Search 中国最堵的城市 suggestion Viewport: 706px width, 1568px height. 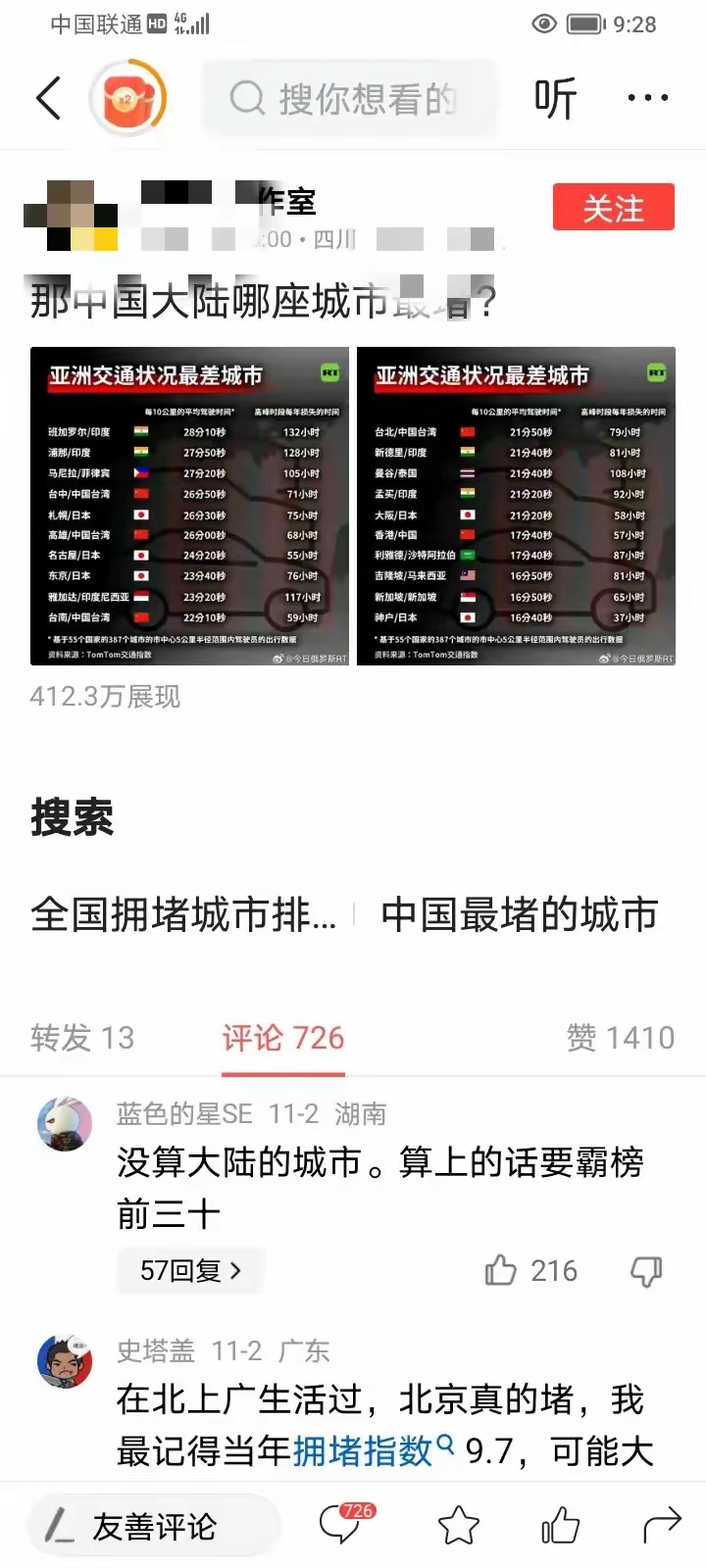(519, 914)
